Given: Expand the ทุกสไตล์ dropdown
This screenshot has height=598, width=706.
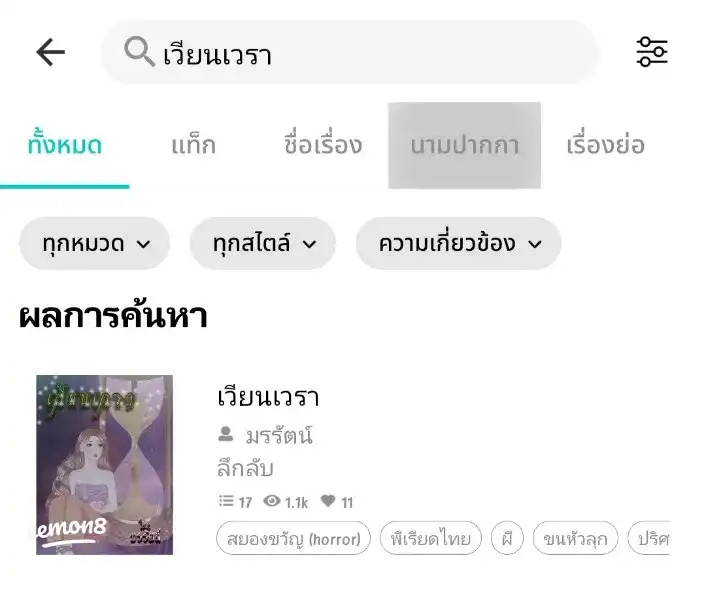Looking at the screenshot, I should coord(263,243).
